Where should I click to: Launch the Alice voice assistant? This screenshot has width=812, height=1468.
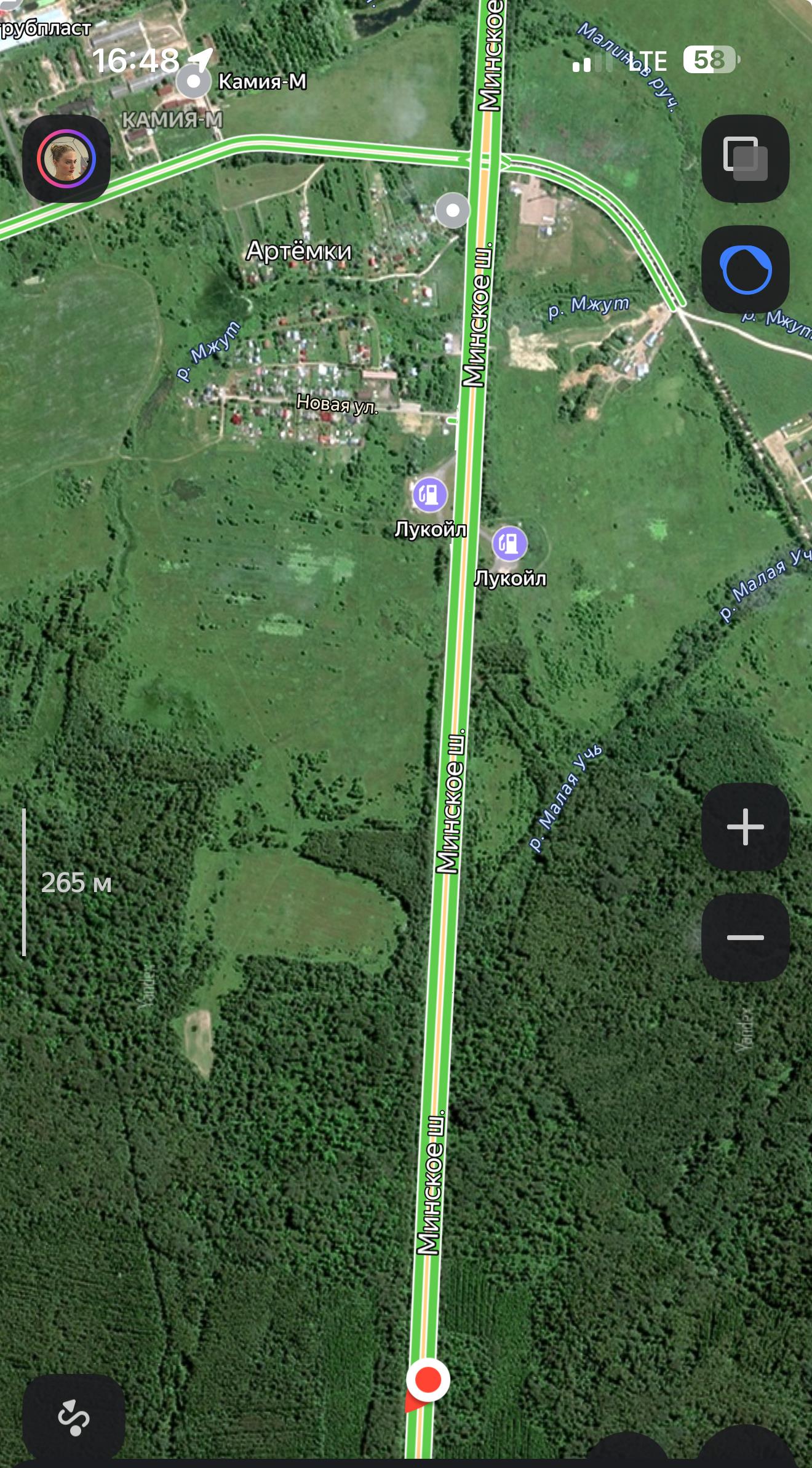(745, 269)
